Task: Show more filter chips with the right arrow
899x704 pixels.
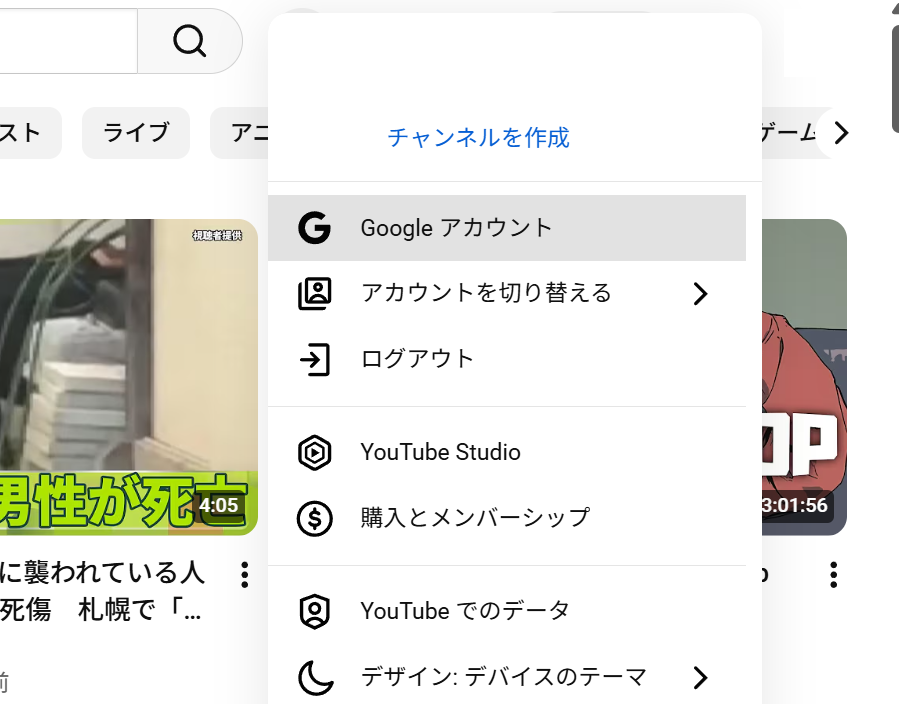Action: tap(841, 133)
